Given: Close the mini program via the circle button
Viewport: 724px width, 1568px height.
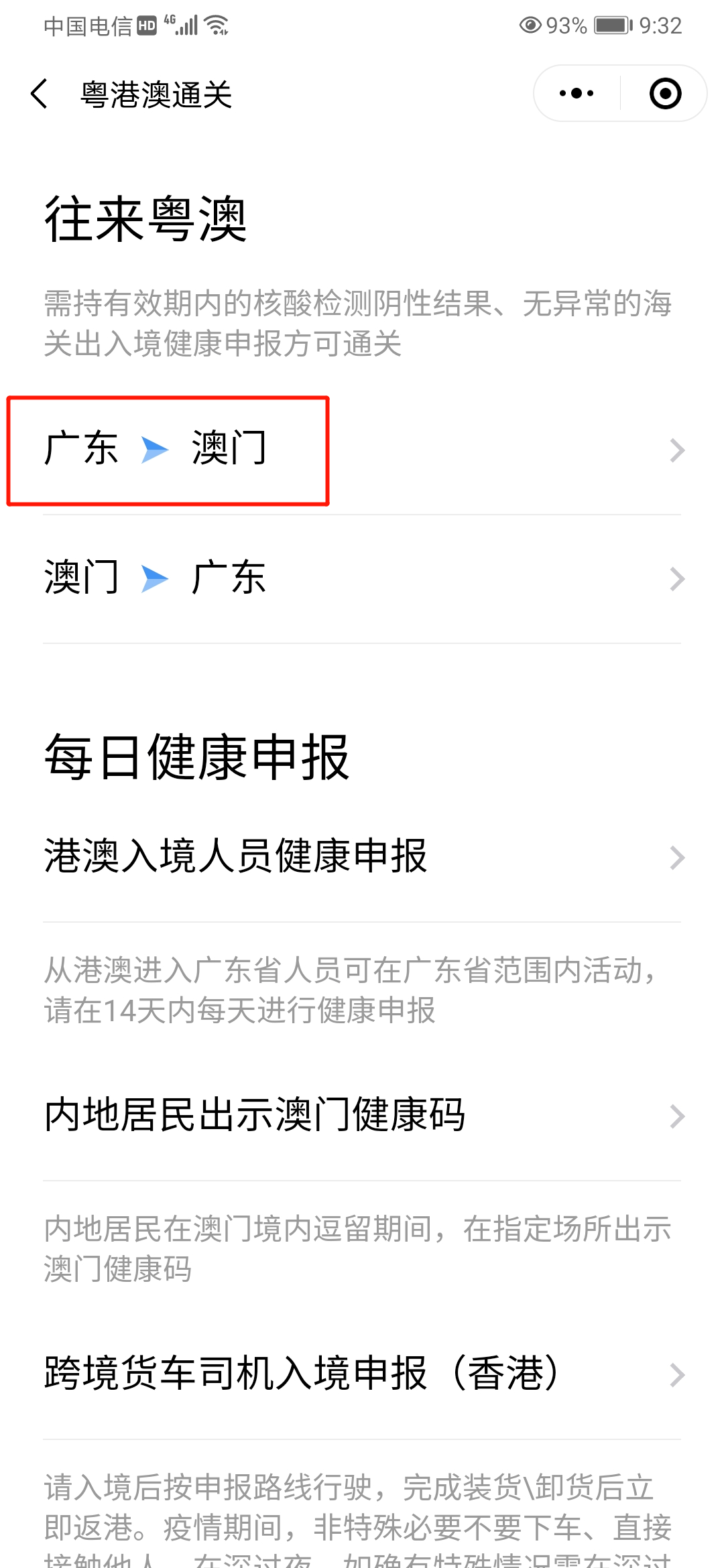Looking at the screenshot, I should pyautogui.click(x=665, y=93).
